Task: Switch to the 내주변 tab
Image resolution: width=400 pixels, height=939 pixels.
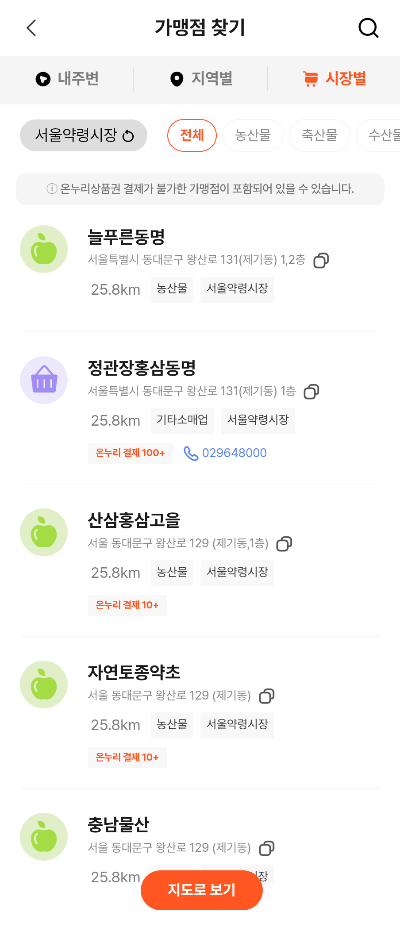Action: 66,78
